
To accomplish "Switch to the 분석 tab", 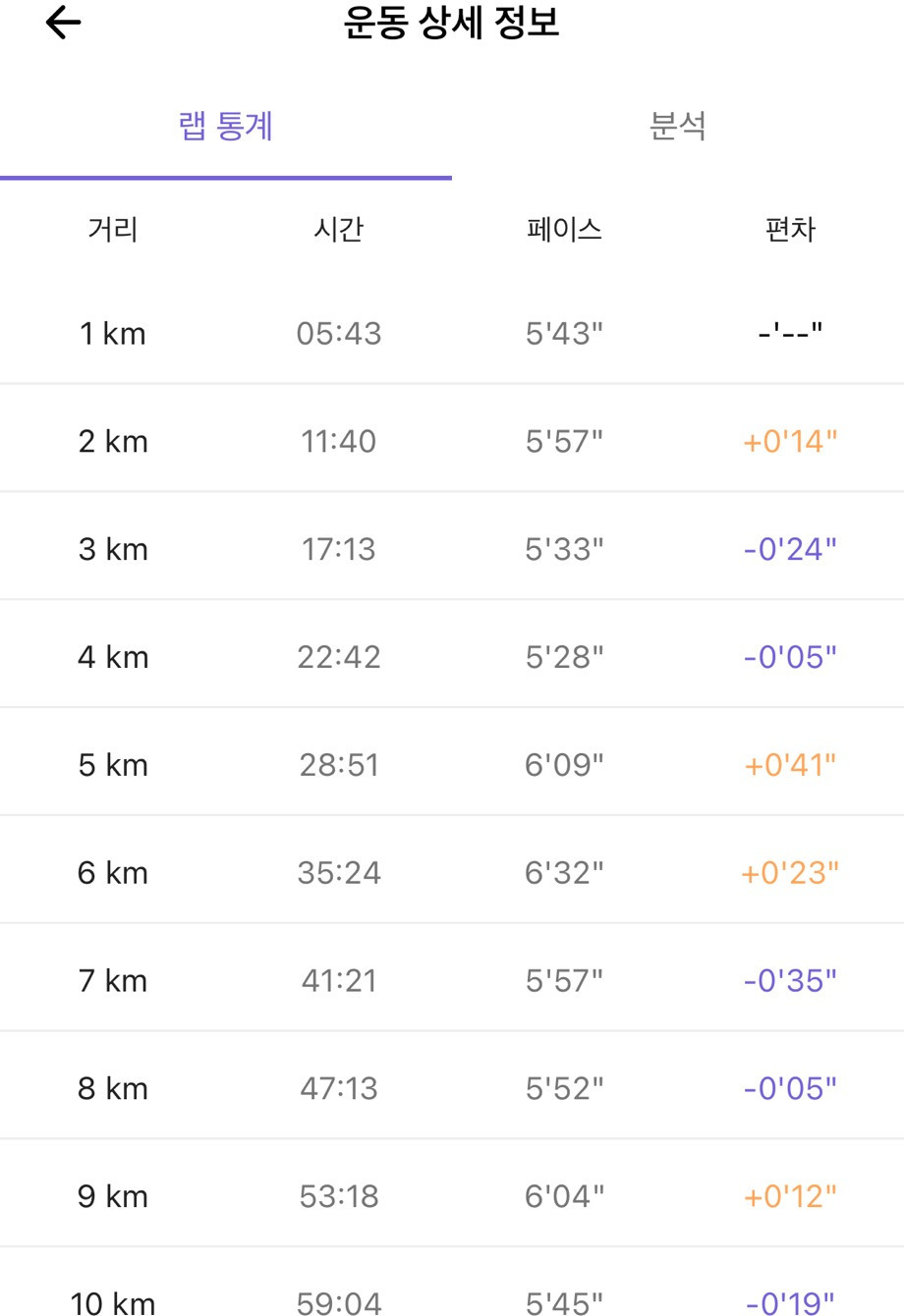I will point(677,127).
